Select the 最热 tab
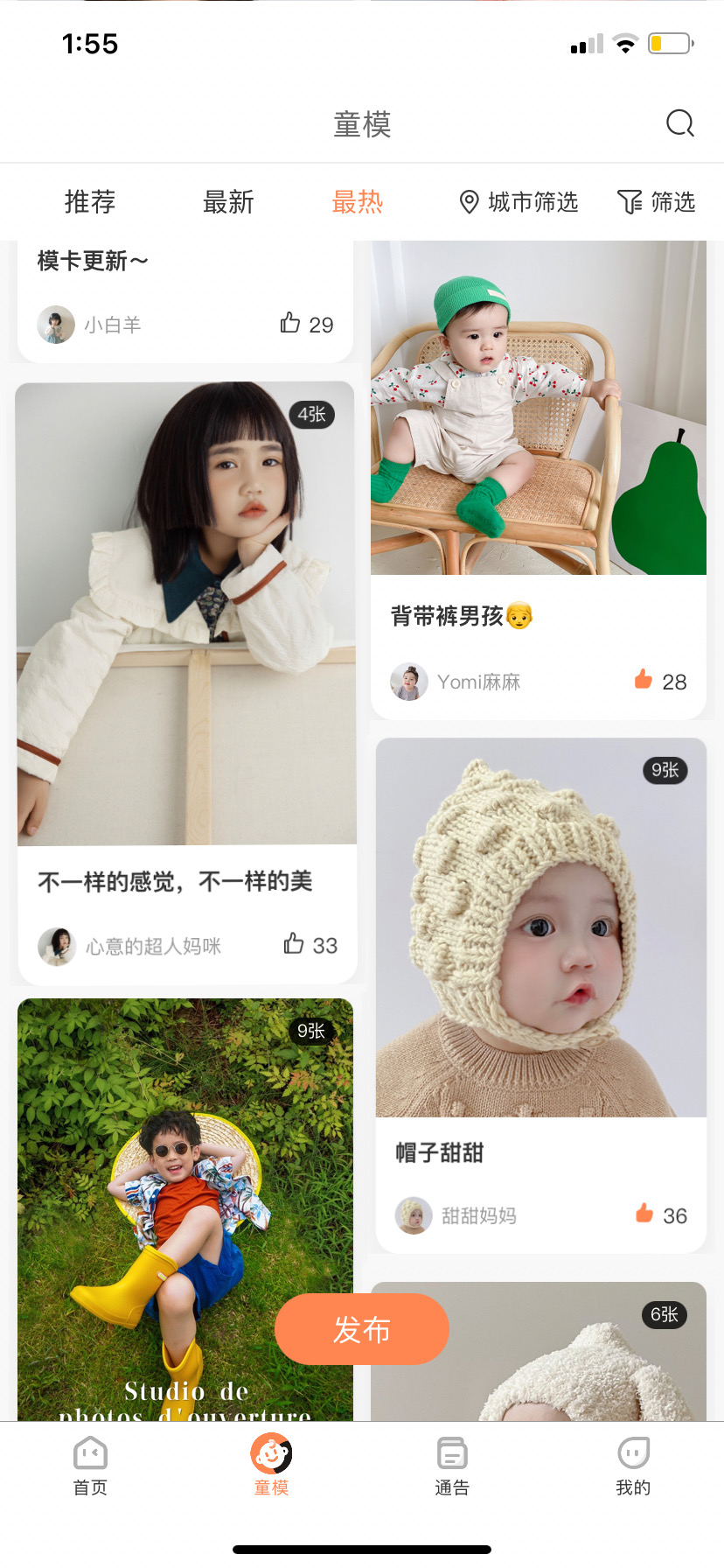This screenshot has height=1568, width=724. tap(358, 202)
